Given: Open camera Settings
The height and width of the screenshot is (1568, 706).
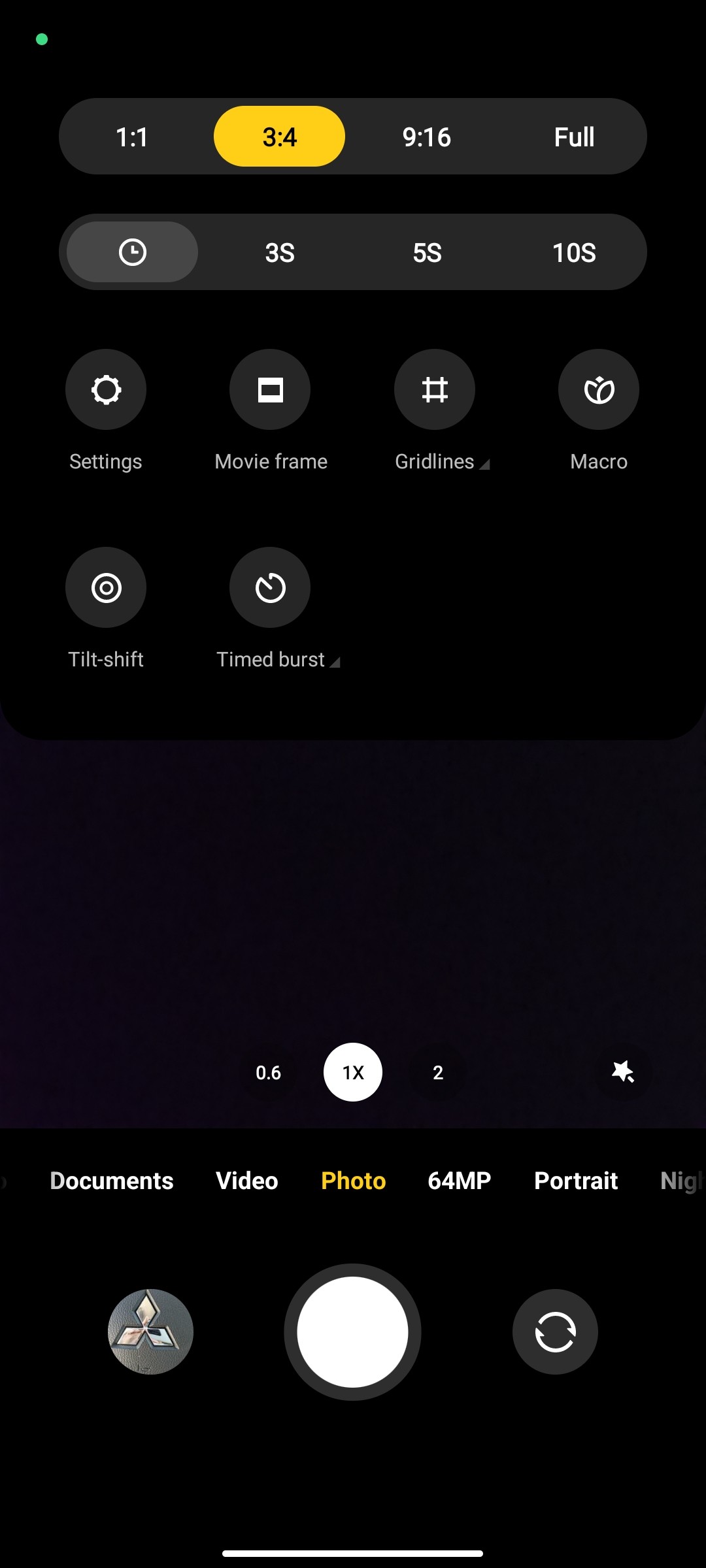Looking at the screenshot, I should pos(106,390).
